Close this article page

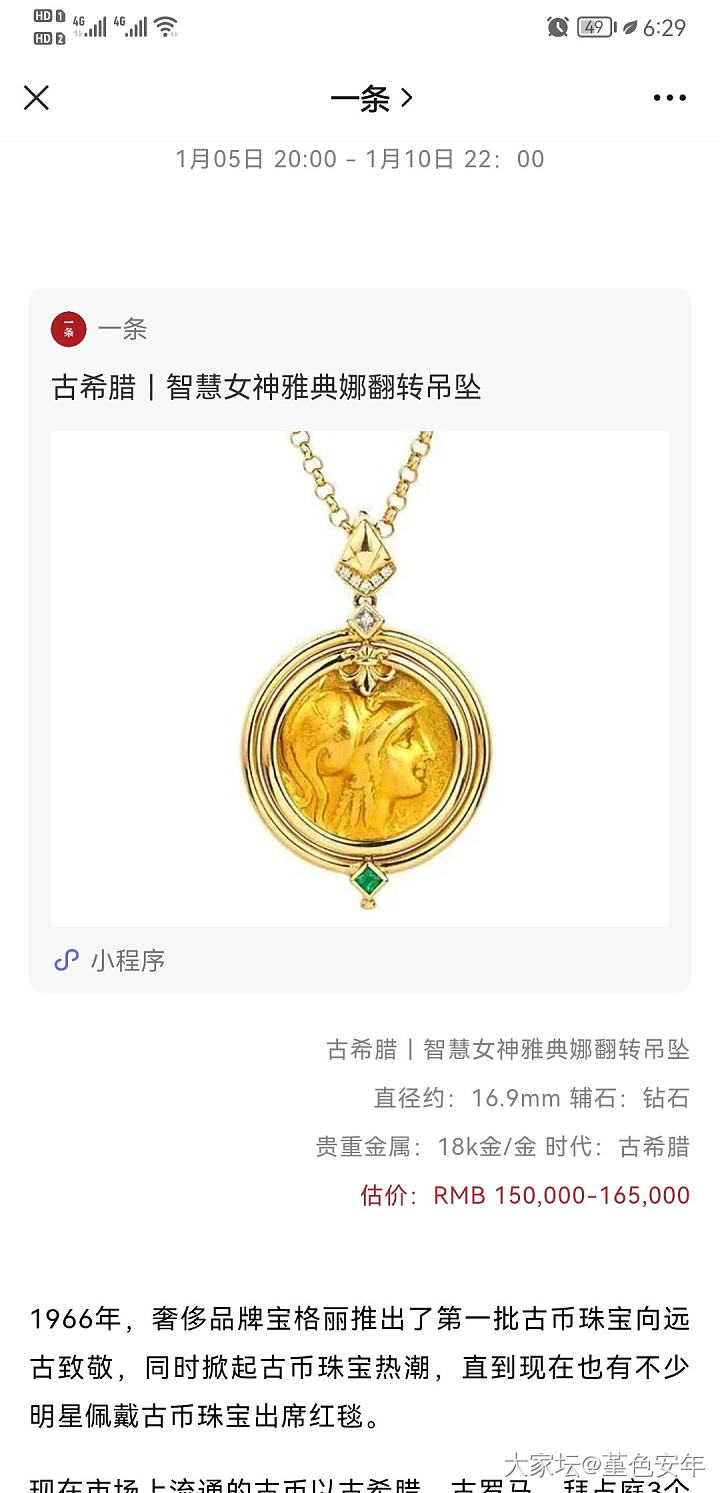coord(36,97)
